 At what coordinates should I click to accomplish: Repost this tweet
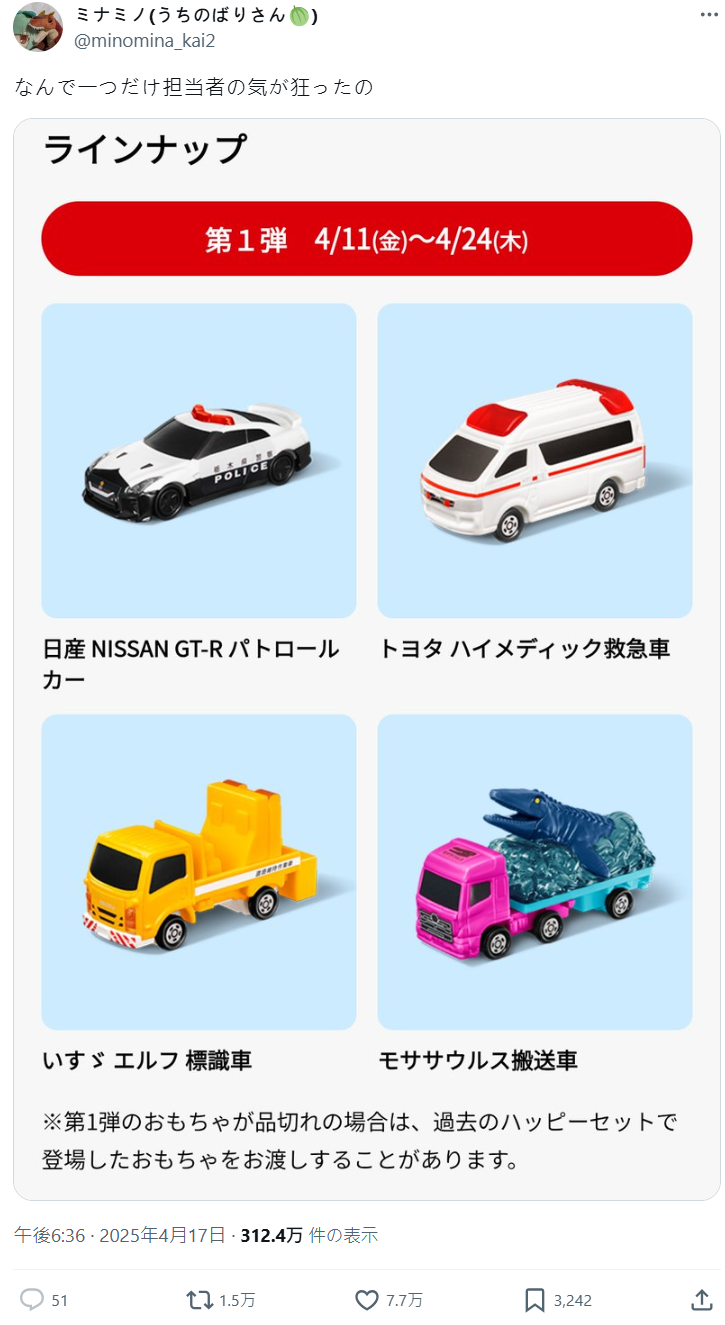pos(200,1299)
